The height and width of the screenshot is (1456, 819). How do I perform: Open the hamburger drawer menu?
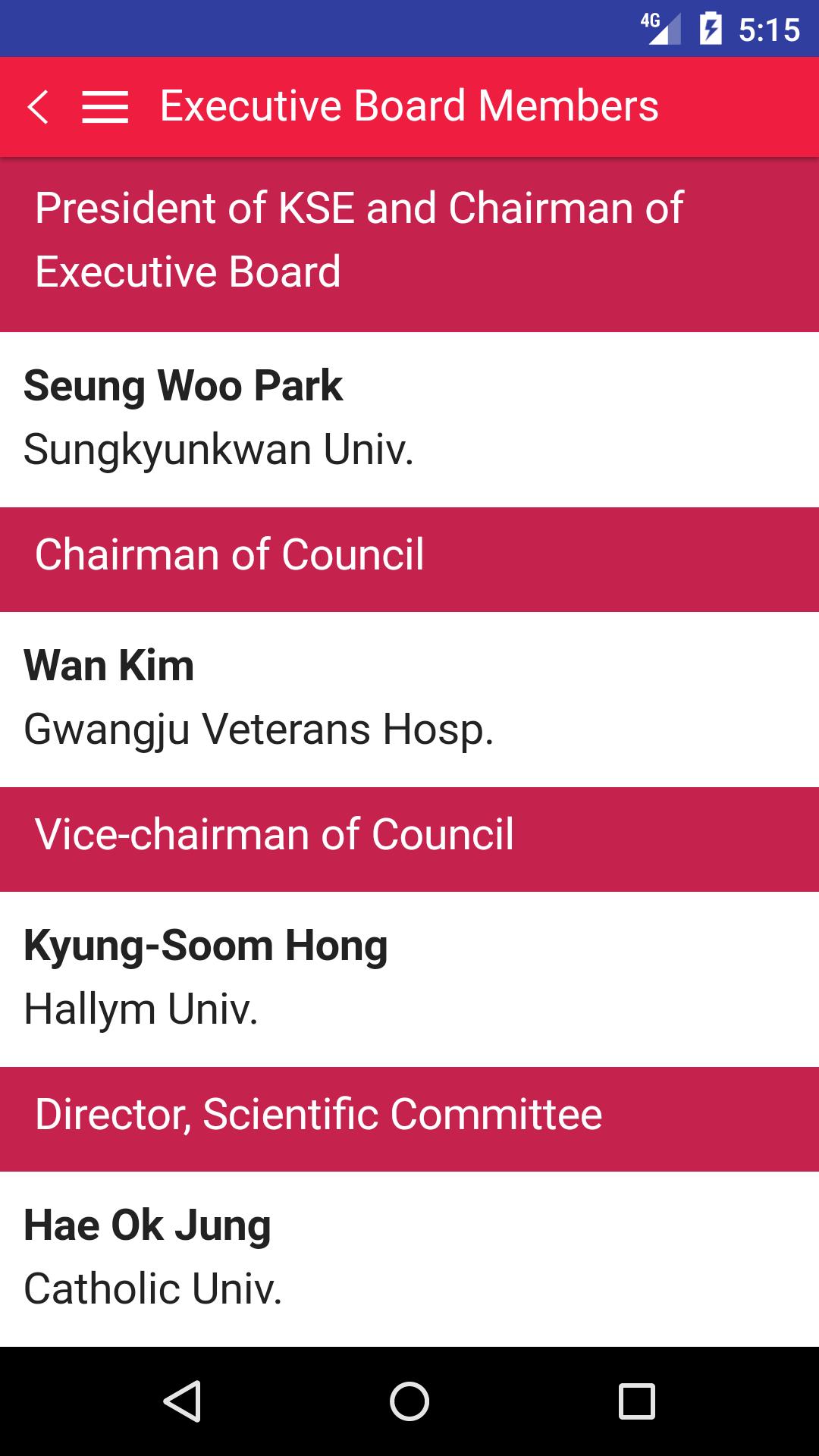pos(105,106)
